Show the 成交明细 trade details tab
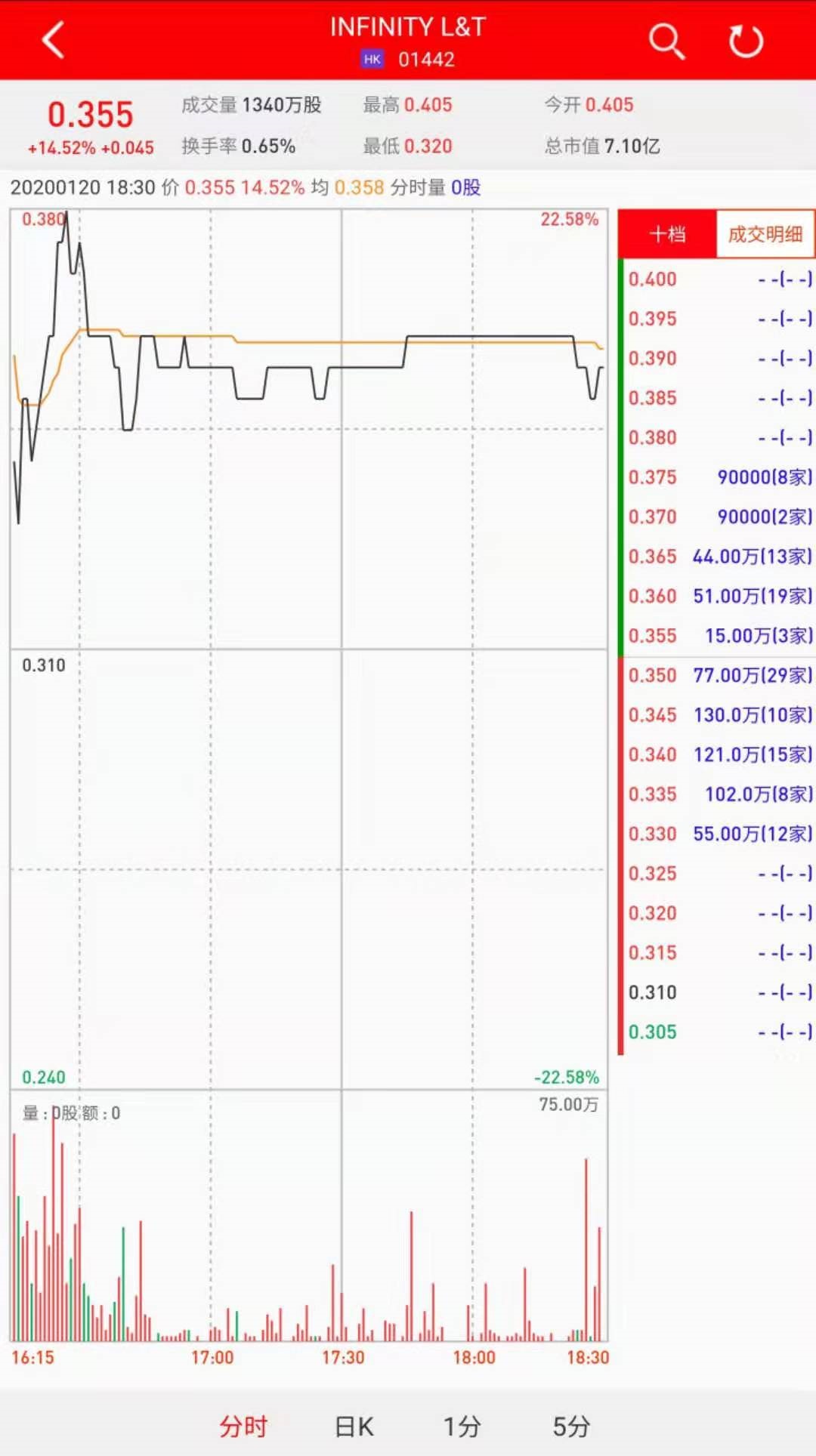The width and height of the screenshot is (816, 1456). pos(765,235)
